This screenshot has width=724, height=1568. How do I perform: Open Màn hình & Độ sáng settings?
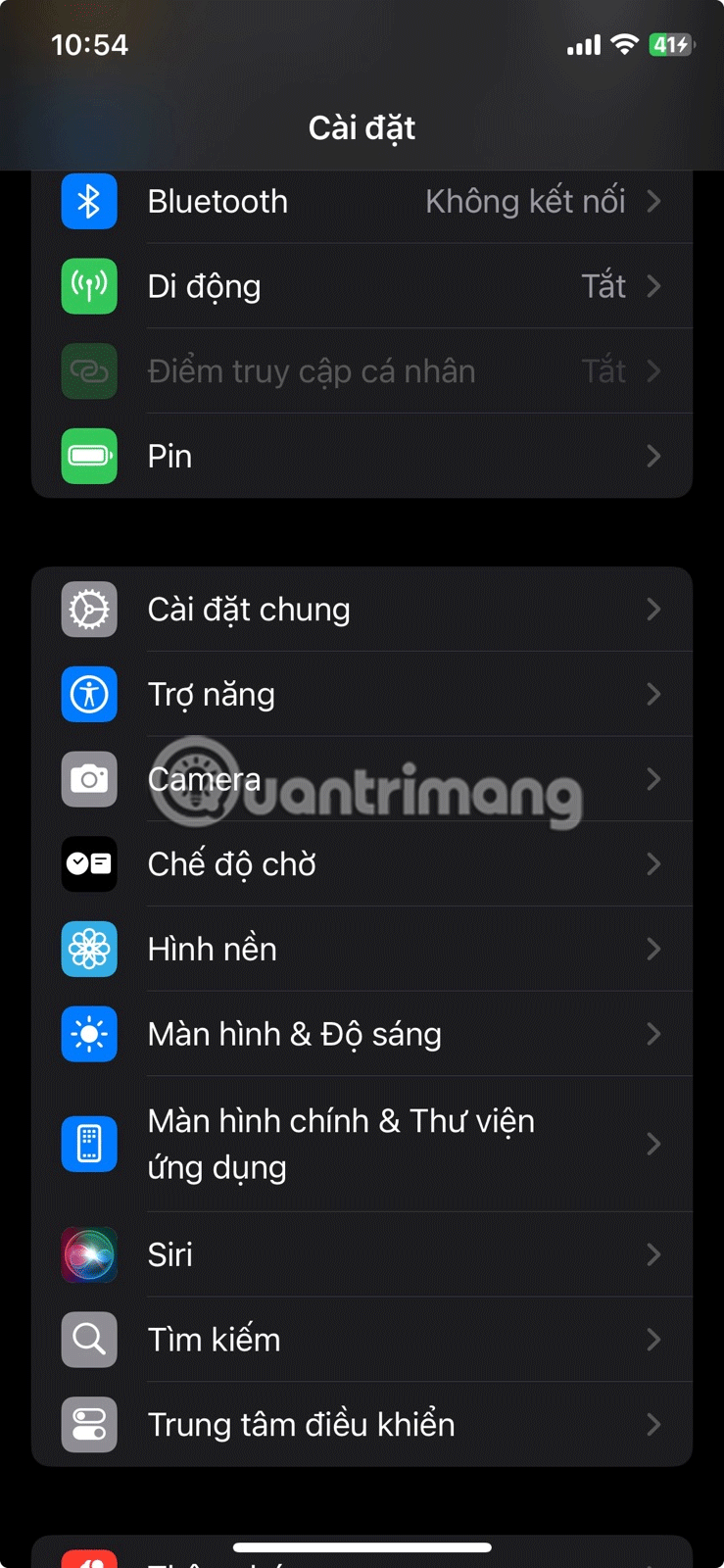362,1034
